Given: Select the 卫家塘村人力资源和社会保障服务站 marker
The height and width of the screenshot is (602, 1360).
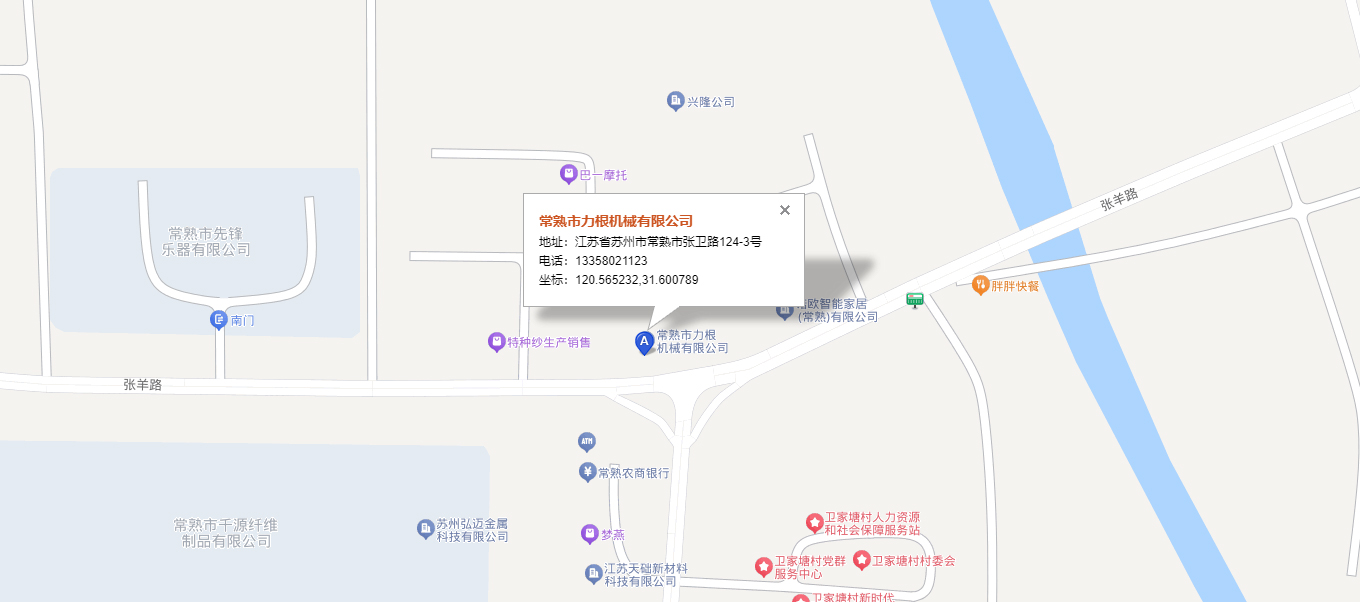Looking at the screenshot, I should coord(814,522).
